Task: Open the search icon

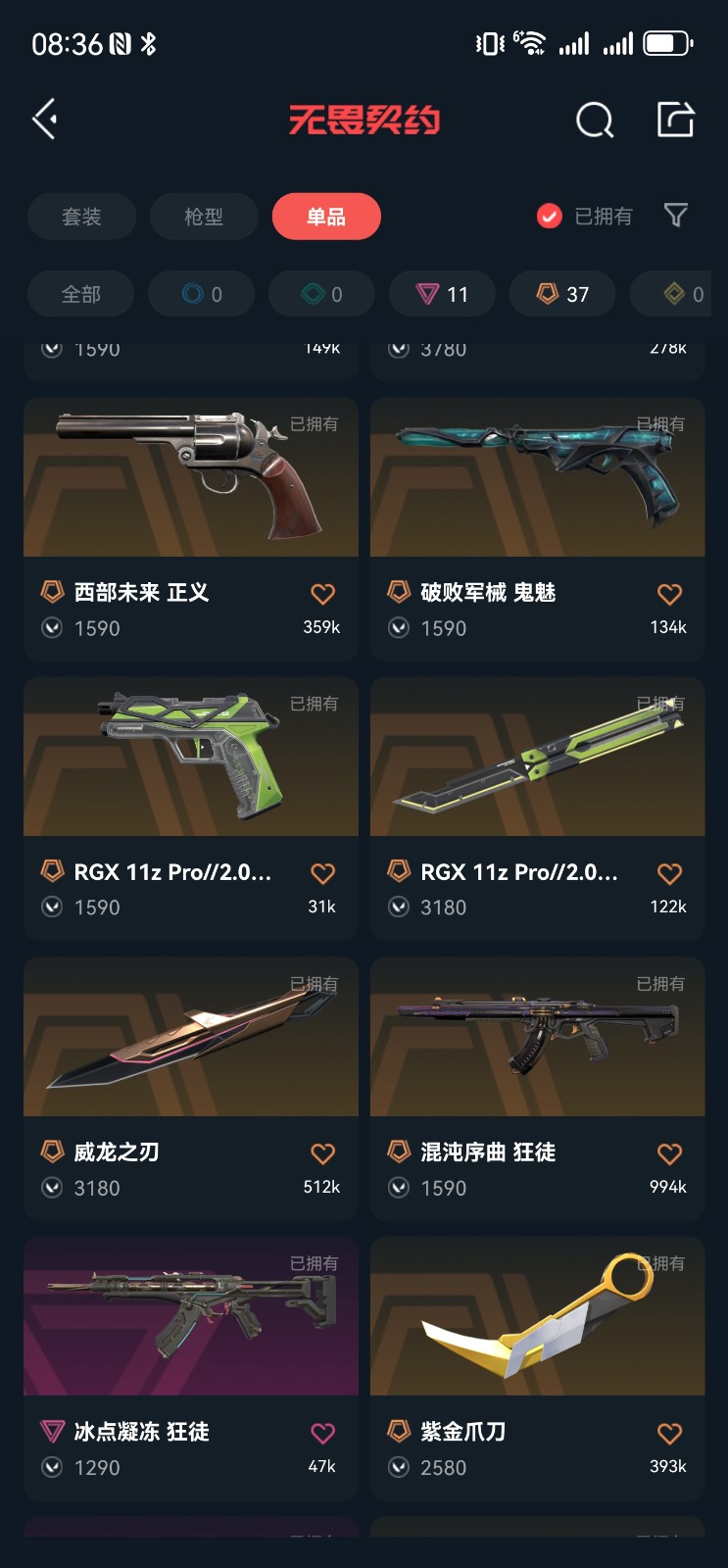Action: 594,121
